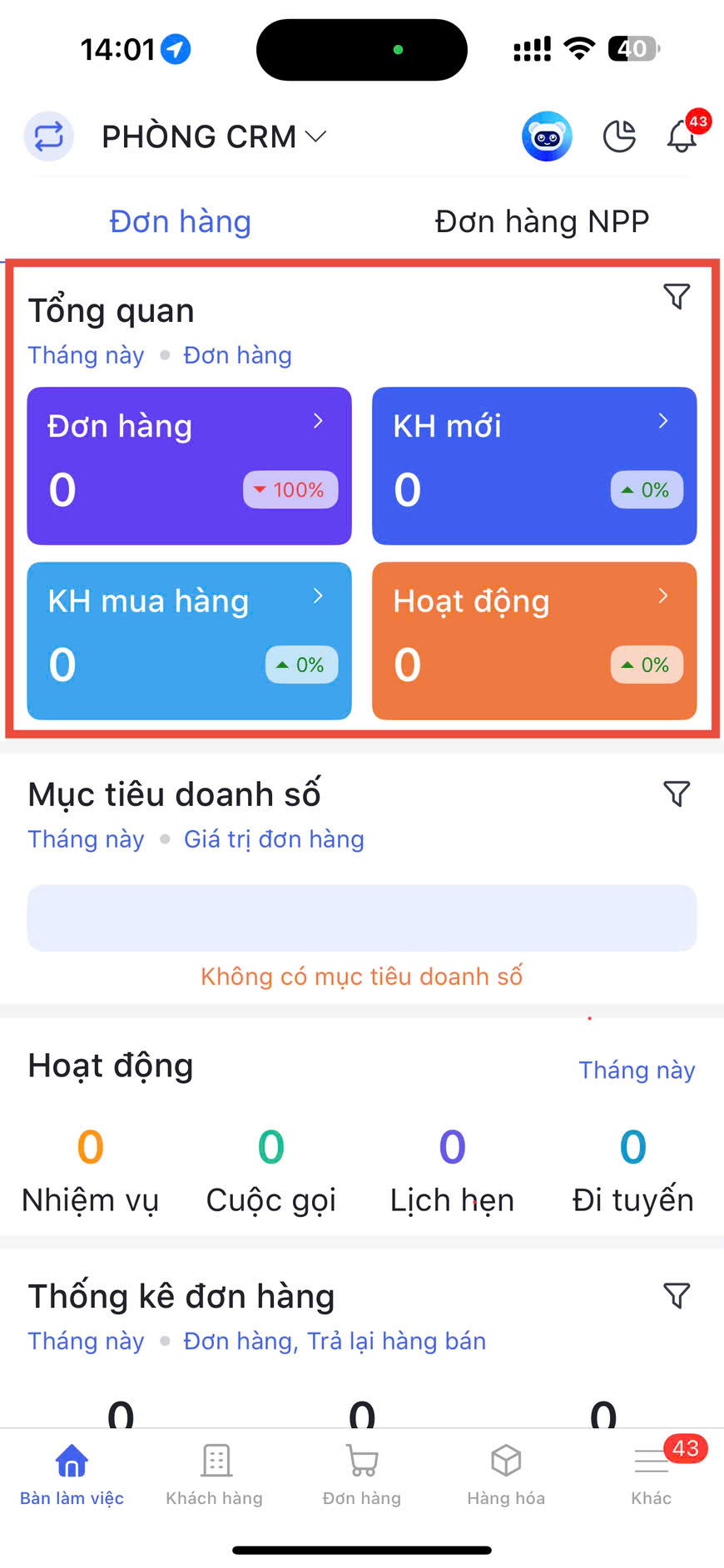The image size is (724, 1568).
Task: Tap the Bàn làm việc home tab
Action: (x=72, y=1475)
